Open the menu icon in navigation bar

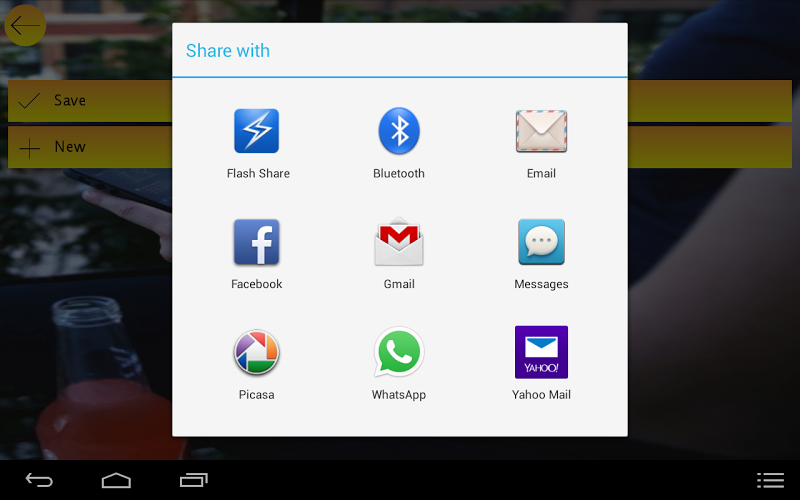tap(770, 480)
